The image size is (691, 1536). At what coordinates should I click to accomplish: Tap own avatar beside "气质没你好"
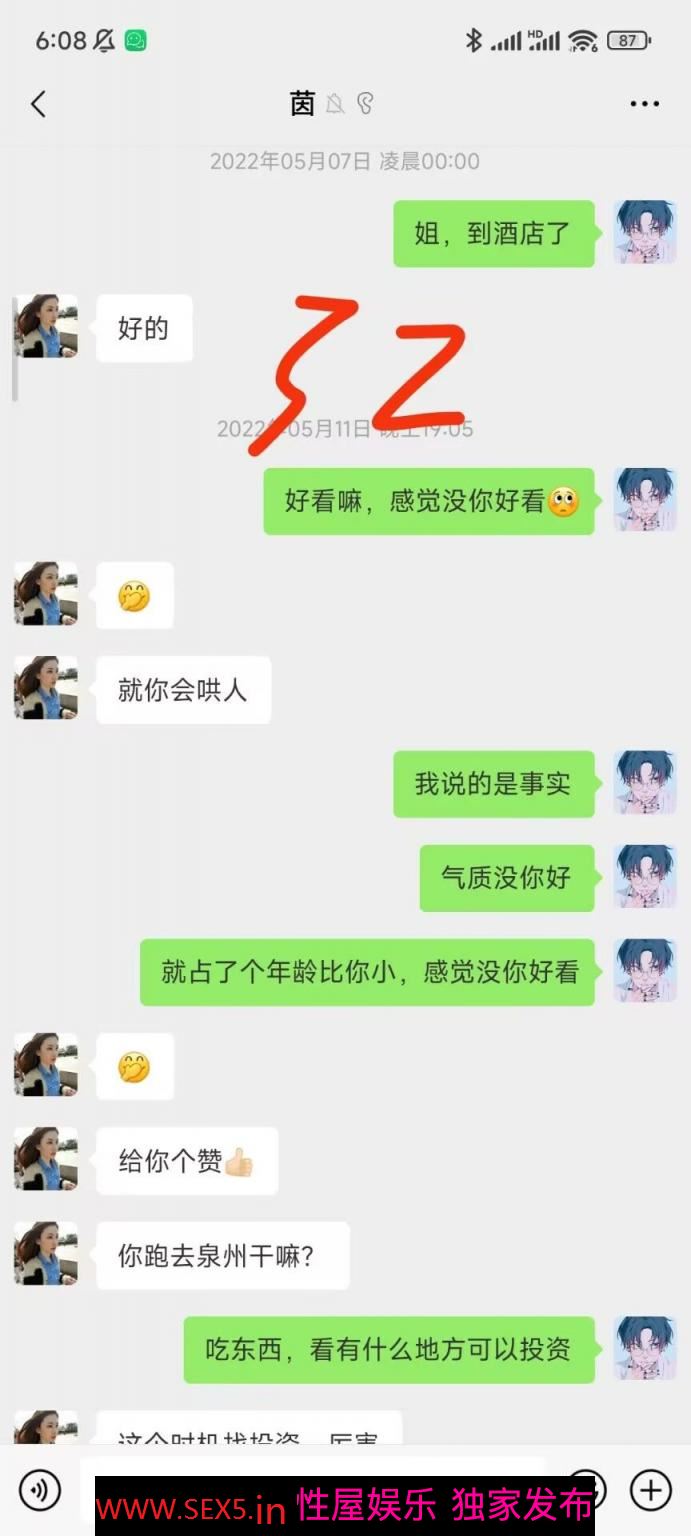(645, 877)
